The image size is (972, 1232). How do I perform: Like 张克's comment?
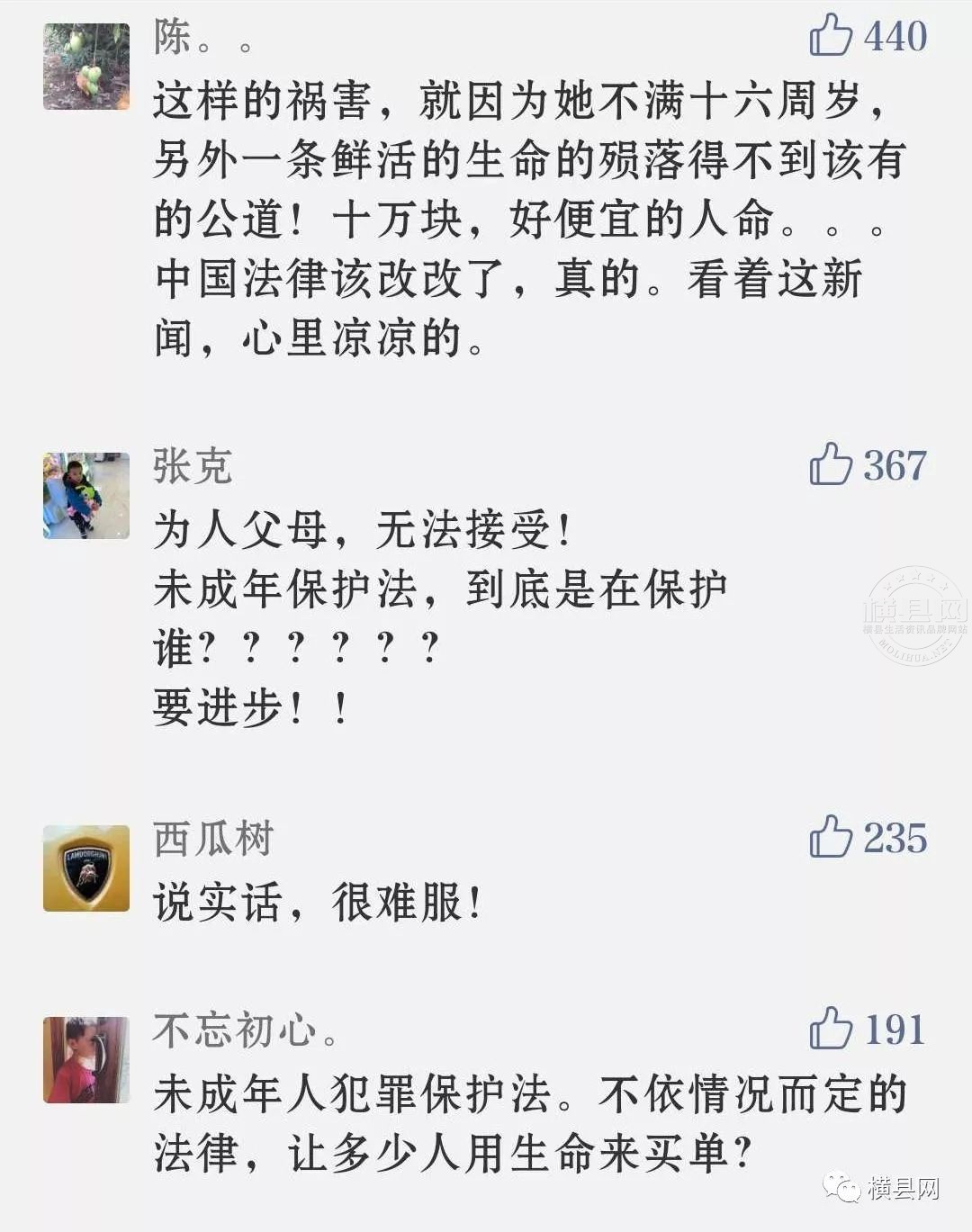pos(830,465)
